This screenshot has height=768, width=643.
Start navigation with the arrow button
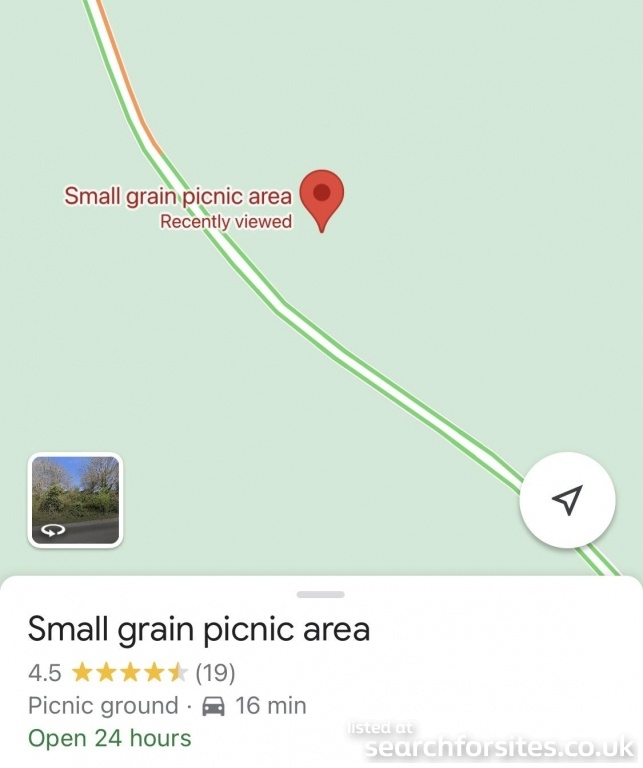click(x=567, y=500)
